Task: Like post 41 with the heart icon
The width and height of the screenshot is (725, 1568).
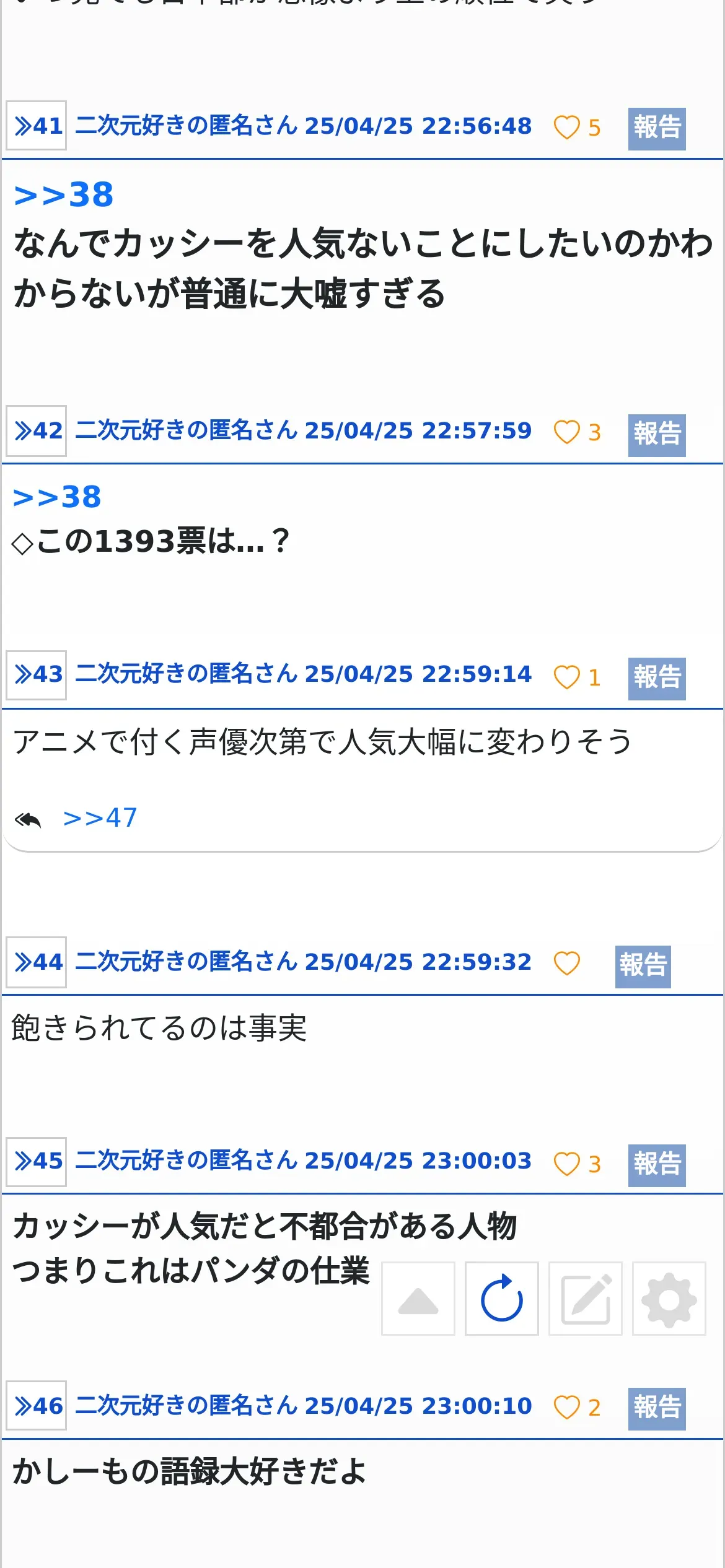Action: [x=566, y=128]
